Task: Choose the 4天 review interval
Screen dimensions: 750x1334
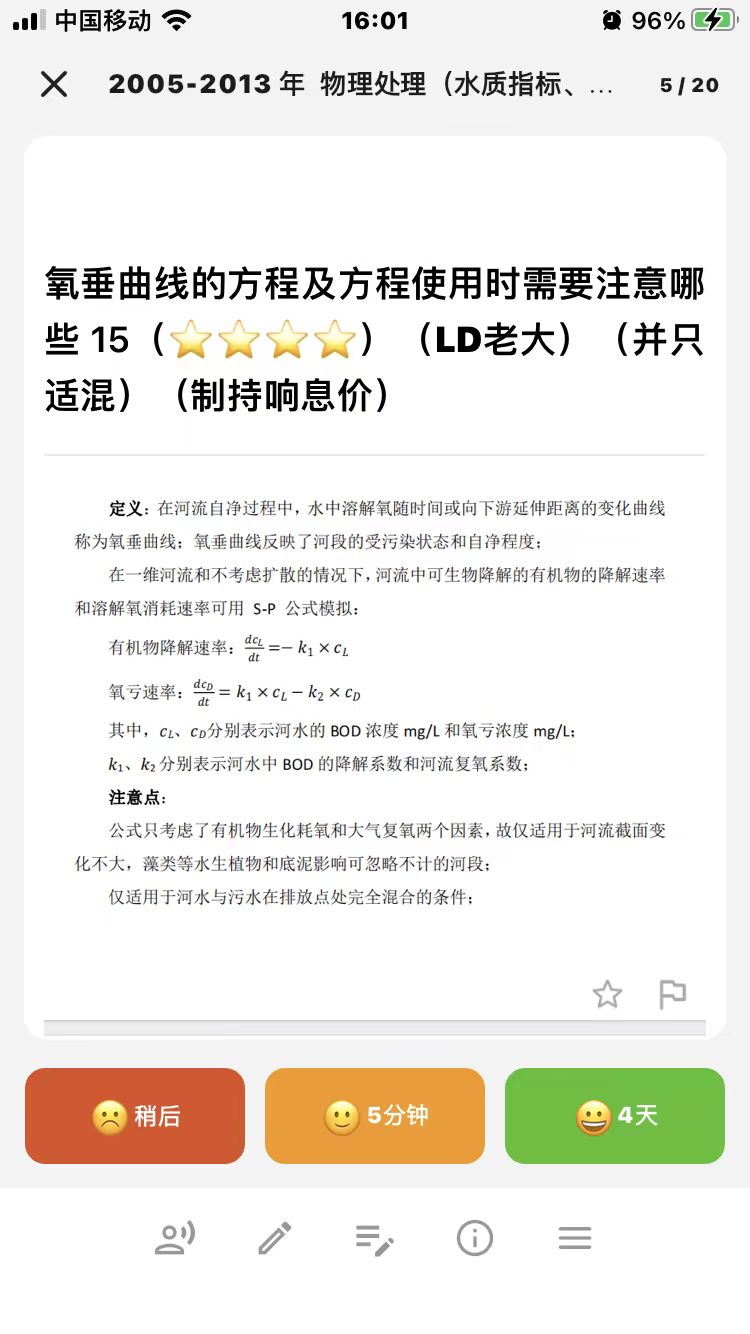Action: [614, 1116]
